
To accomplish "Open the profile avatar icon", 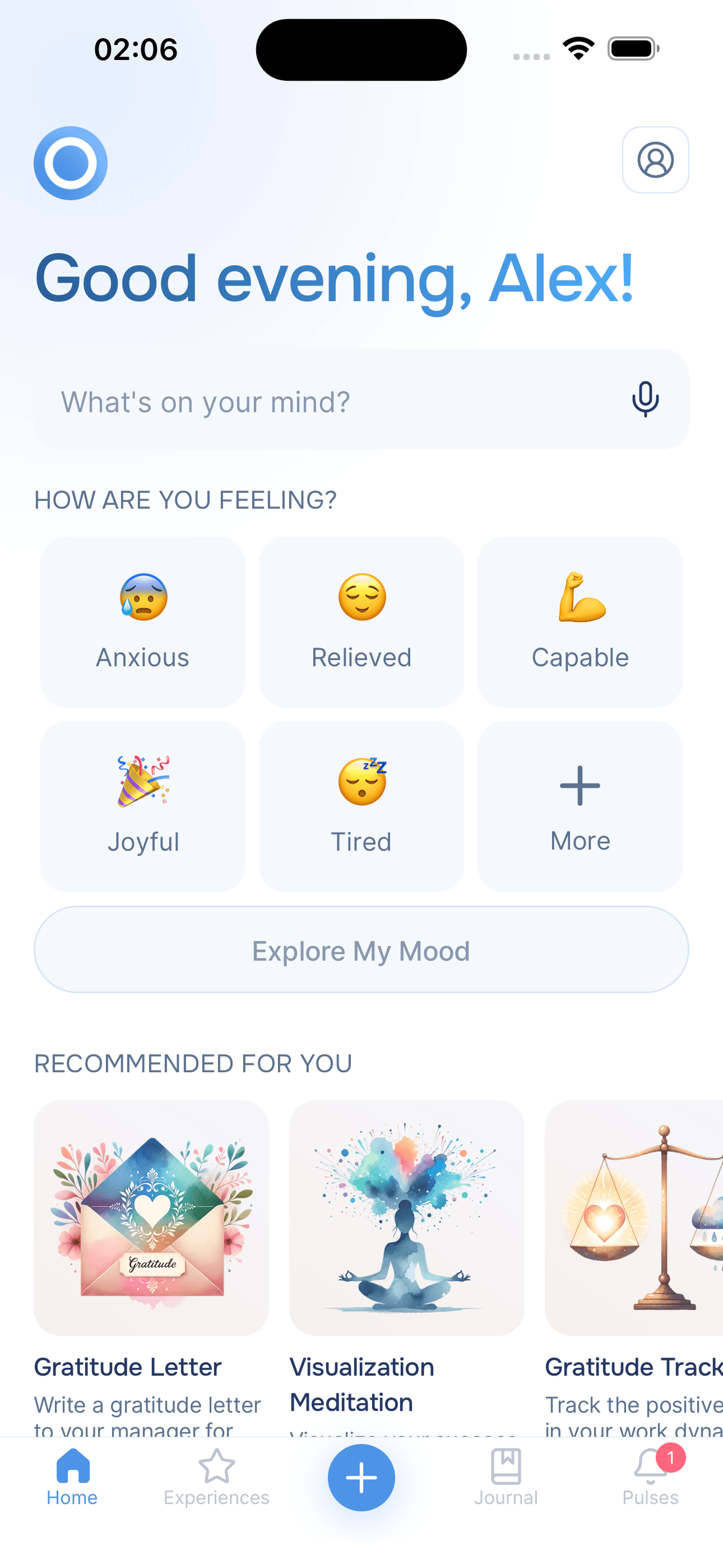I will click(x=655, y=161).
